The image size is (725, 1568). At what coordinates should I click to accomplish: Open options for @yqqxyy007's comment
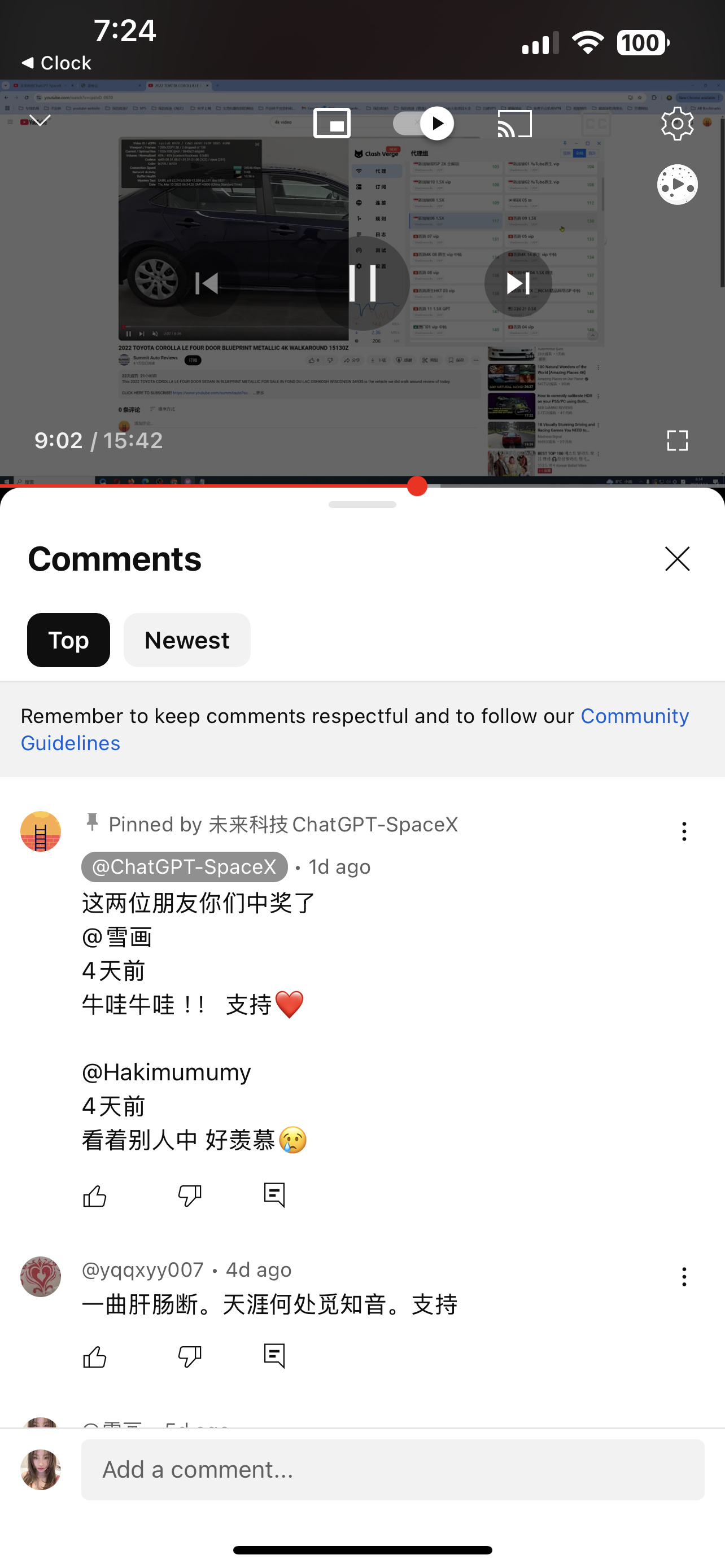click(x=684, y=1276)
